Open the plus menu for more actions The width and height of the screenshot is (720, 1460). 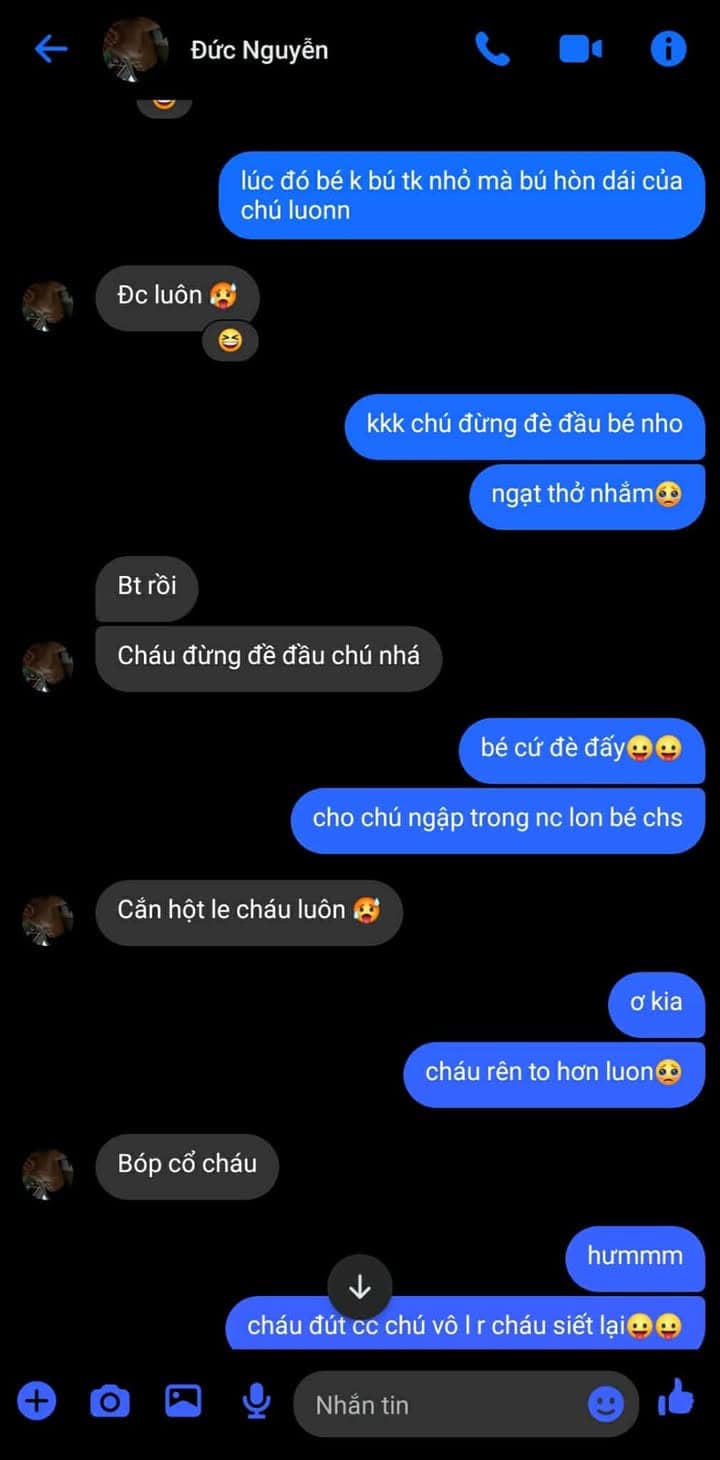[36, 1402]
